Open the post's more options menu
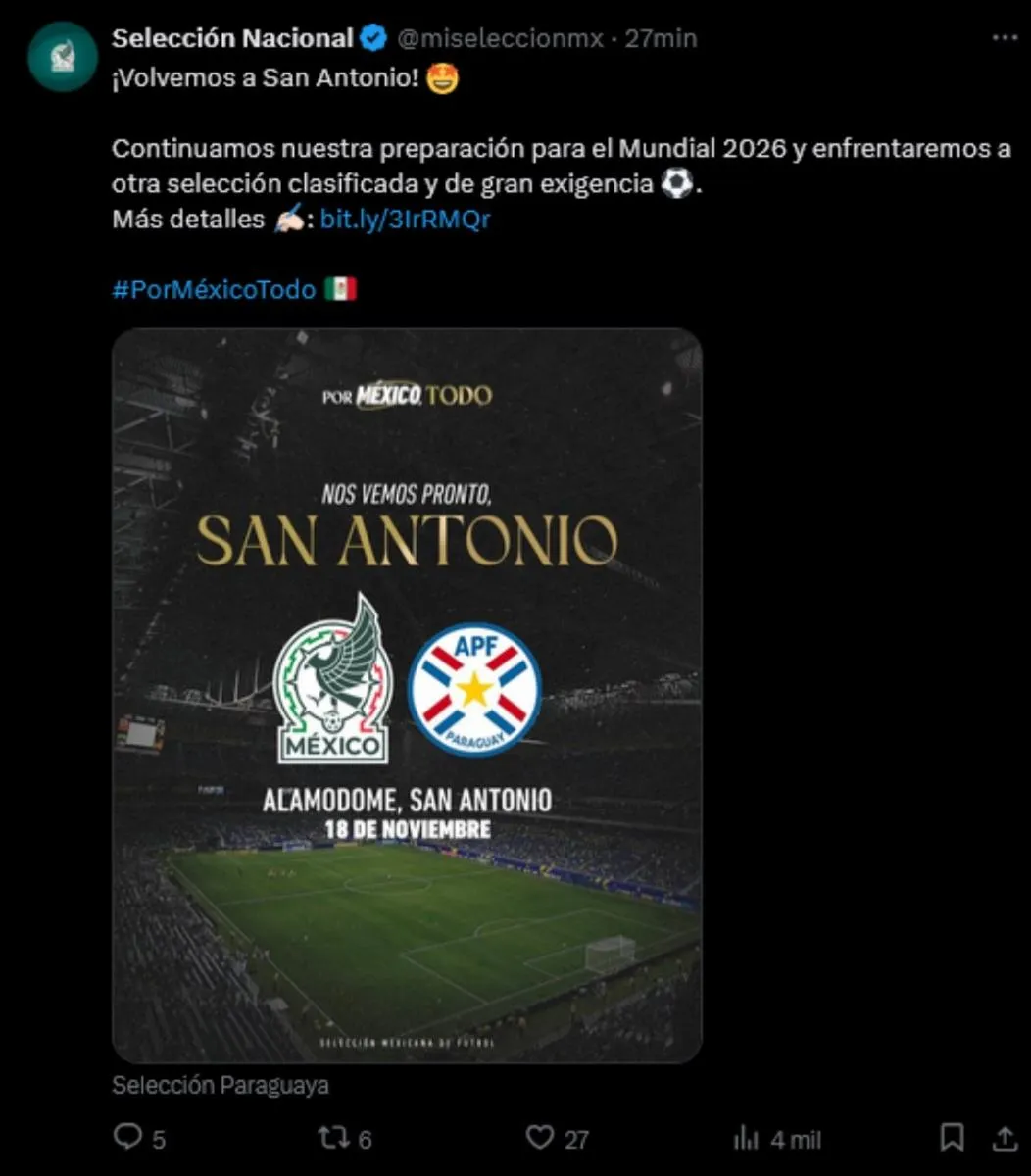This screenshot has width=1031, height=1176. pyautogui.click(x=1005, y=38)
